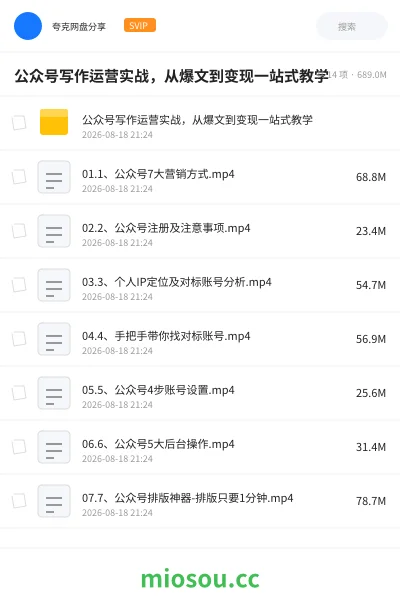Tick the checkbox for 02.2、公众号注册及注意事项.mp4
Viewport: 400px width, 600px height.
[19, 231]
